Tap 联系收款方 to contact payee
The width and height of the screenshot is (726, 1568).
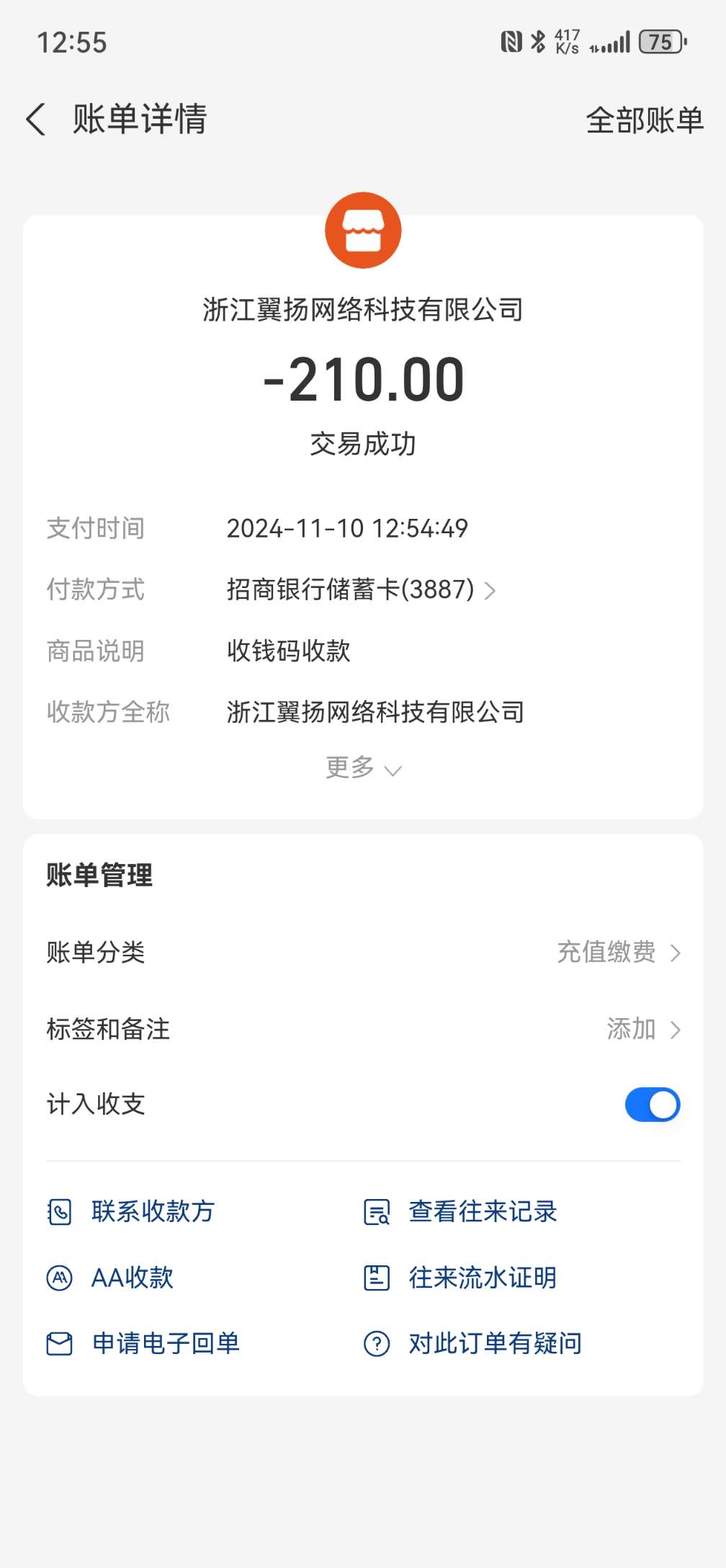[132, 1212]
